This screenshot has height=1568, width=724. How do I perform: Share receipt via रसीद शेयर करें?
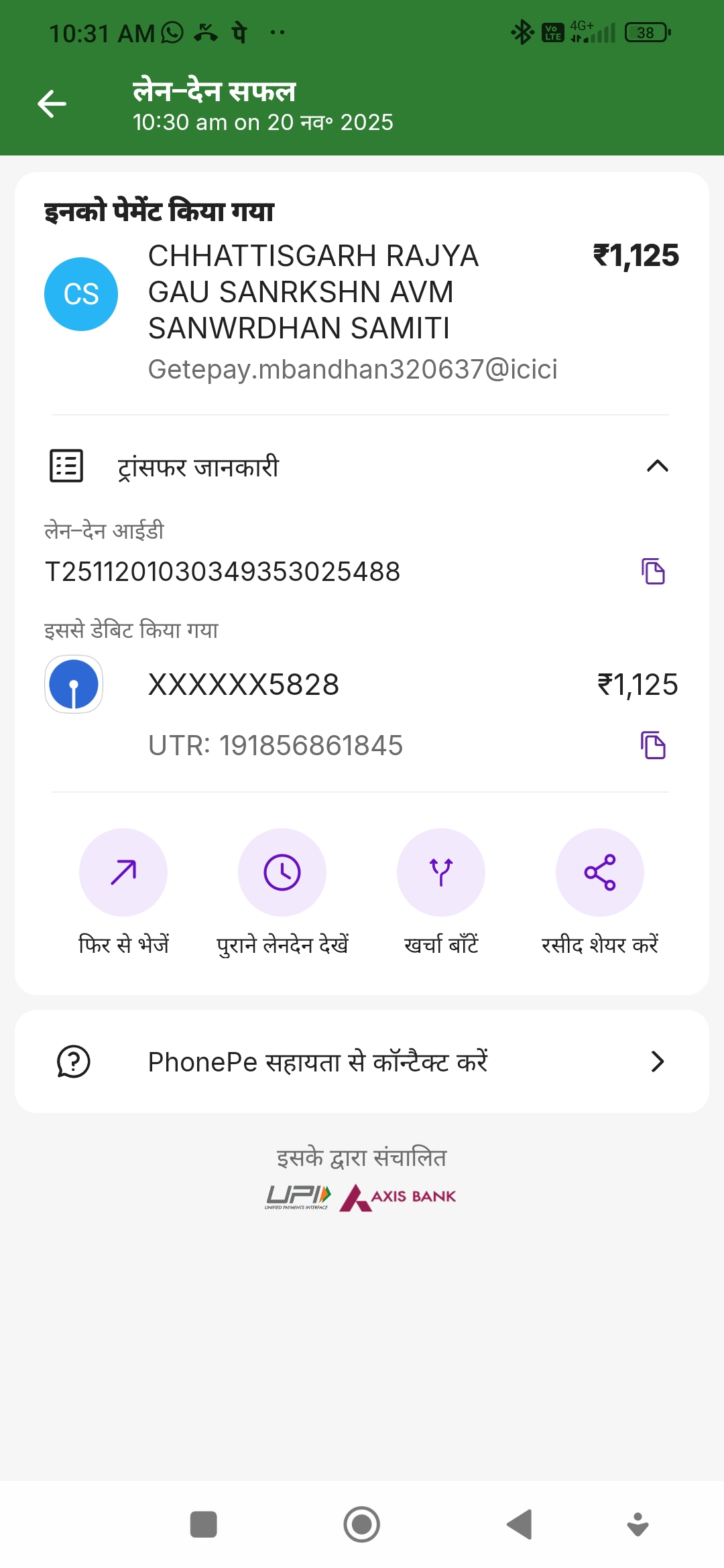pyautogui.click(x=600, y=872)
